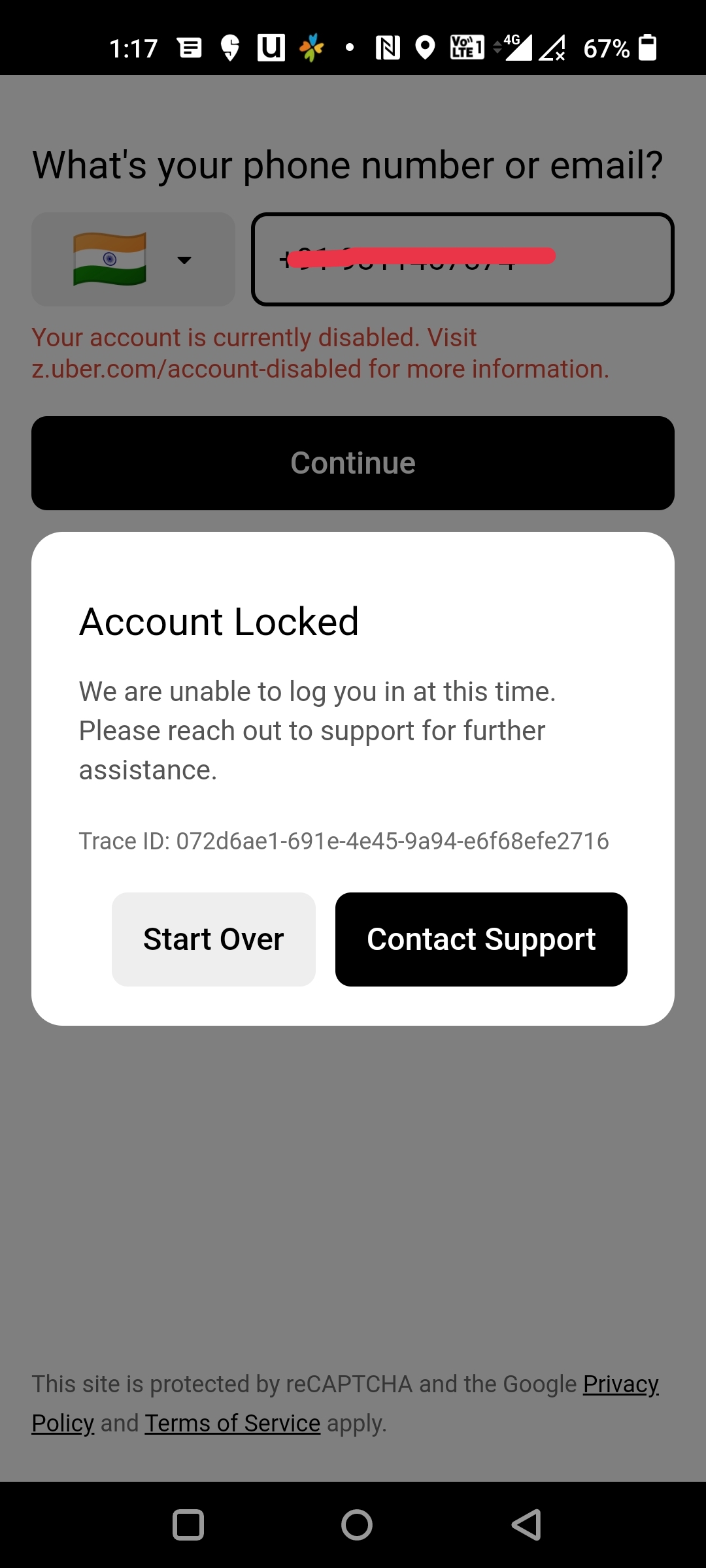The image size is (706, 1568).
Task: Go to the system home screen
Action: (x=356, y=1525)
